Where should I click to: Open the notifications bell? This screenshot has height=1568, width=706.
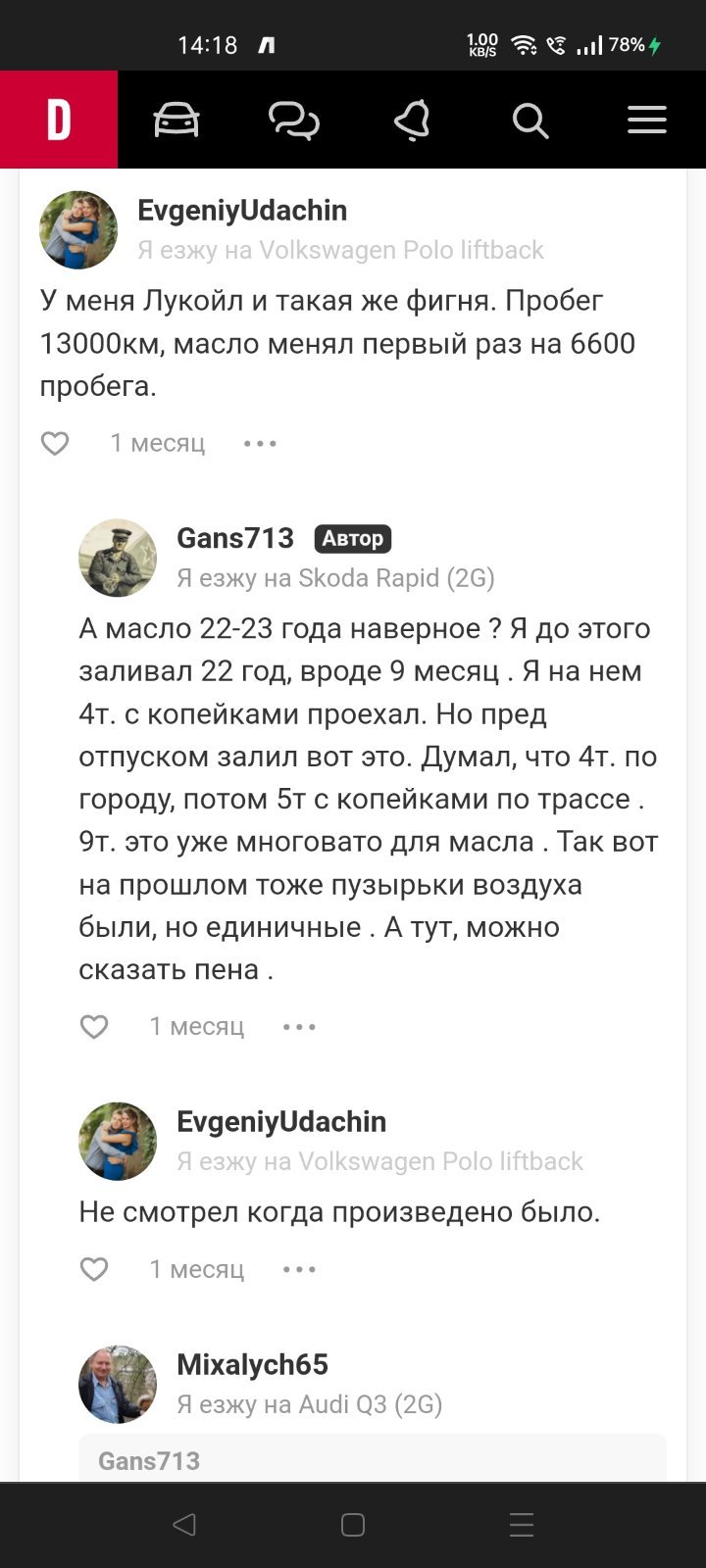coord(412,121)
